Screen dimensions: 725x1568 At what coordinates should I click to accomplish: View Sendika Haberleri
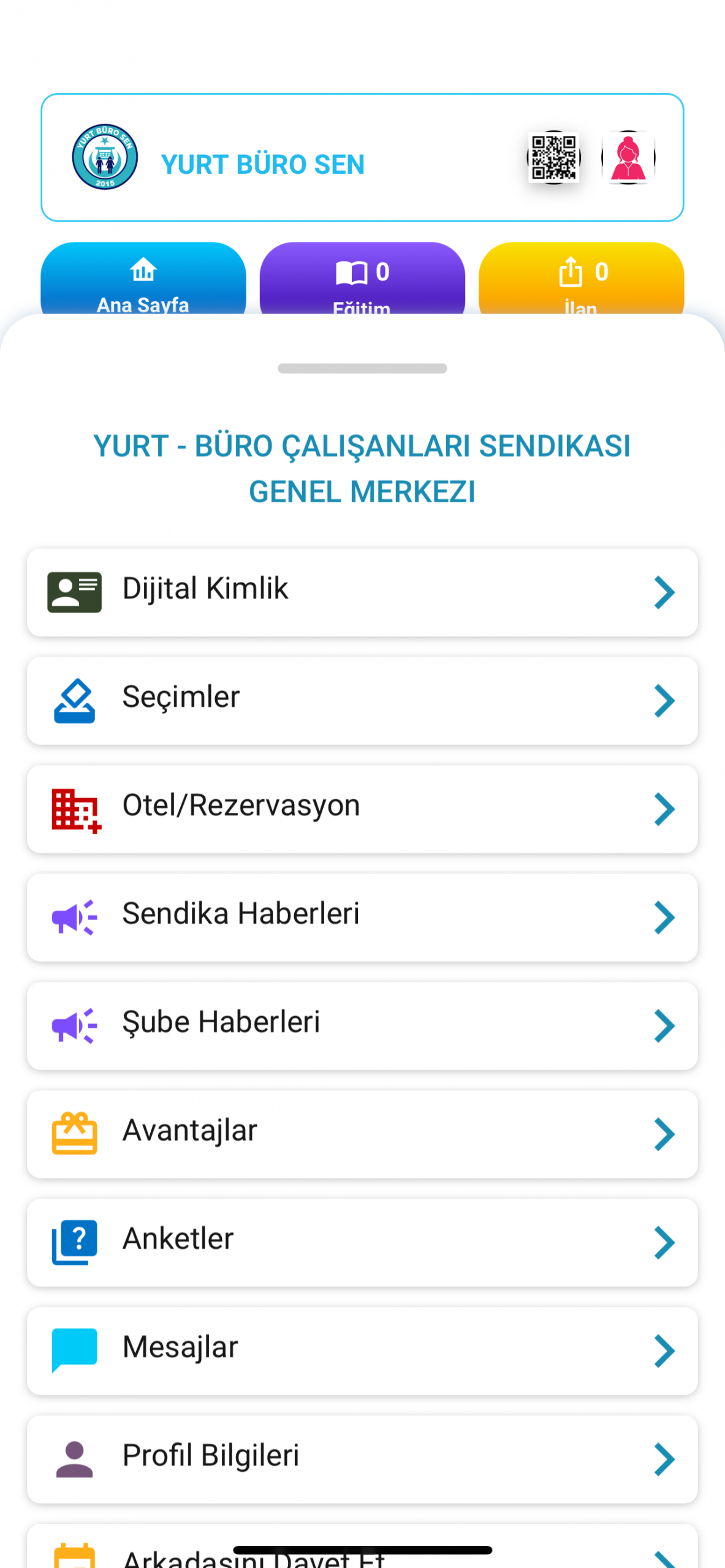pyautogui.click(x=362, y=918)
